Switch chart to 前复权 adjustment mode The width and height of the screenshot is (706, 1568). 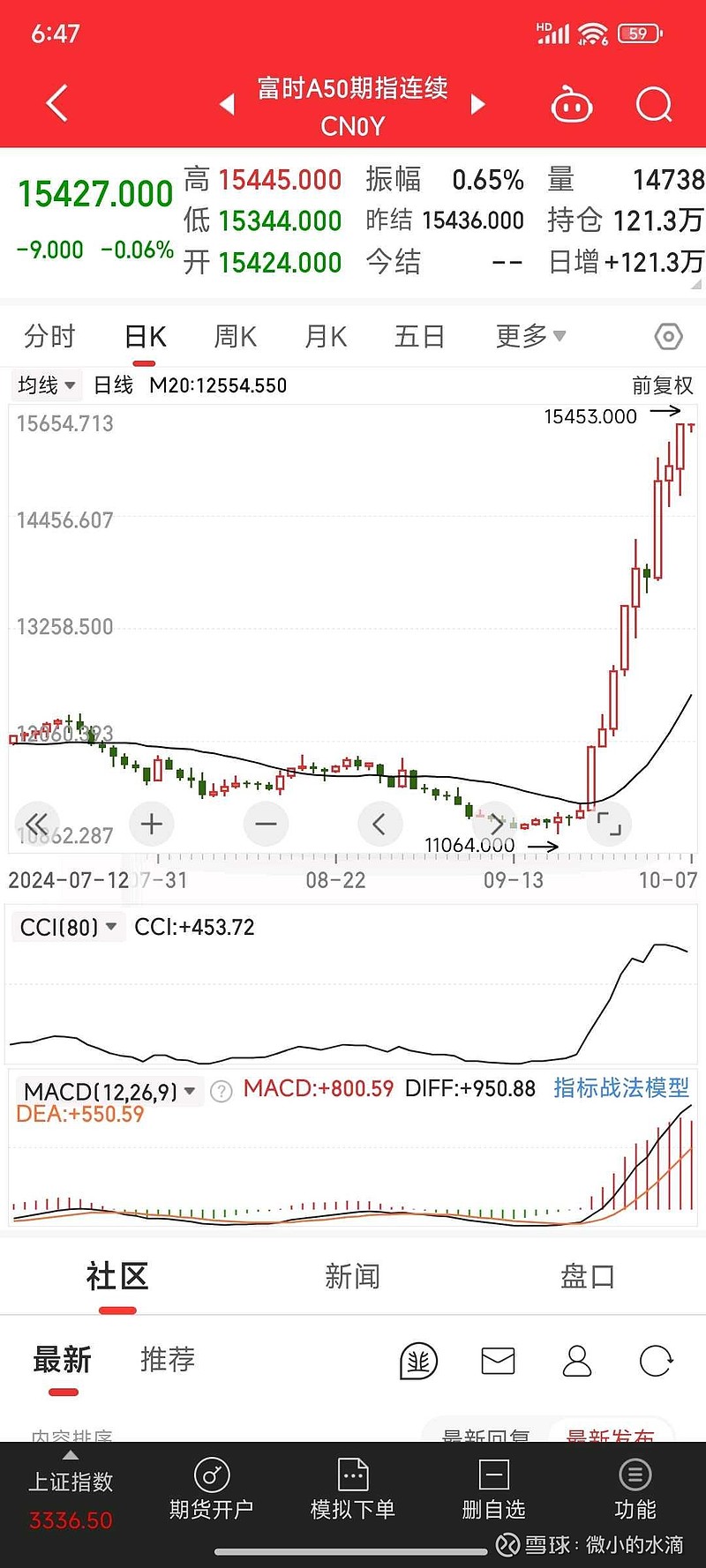pos(662,385)
